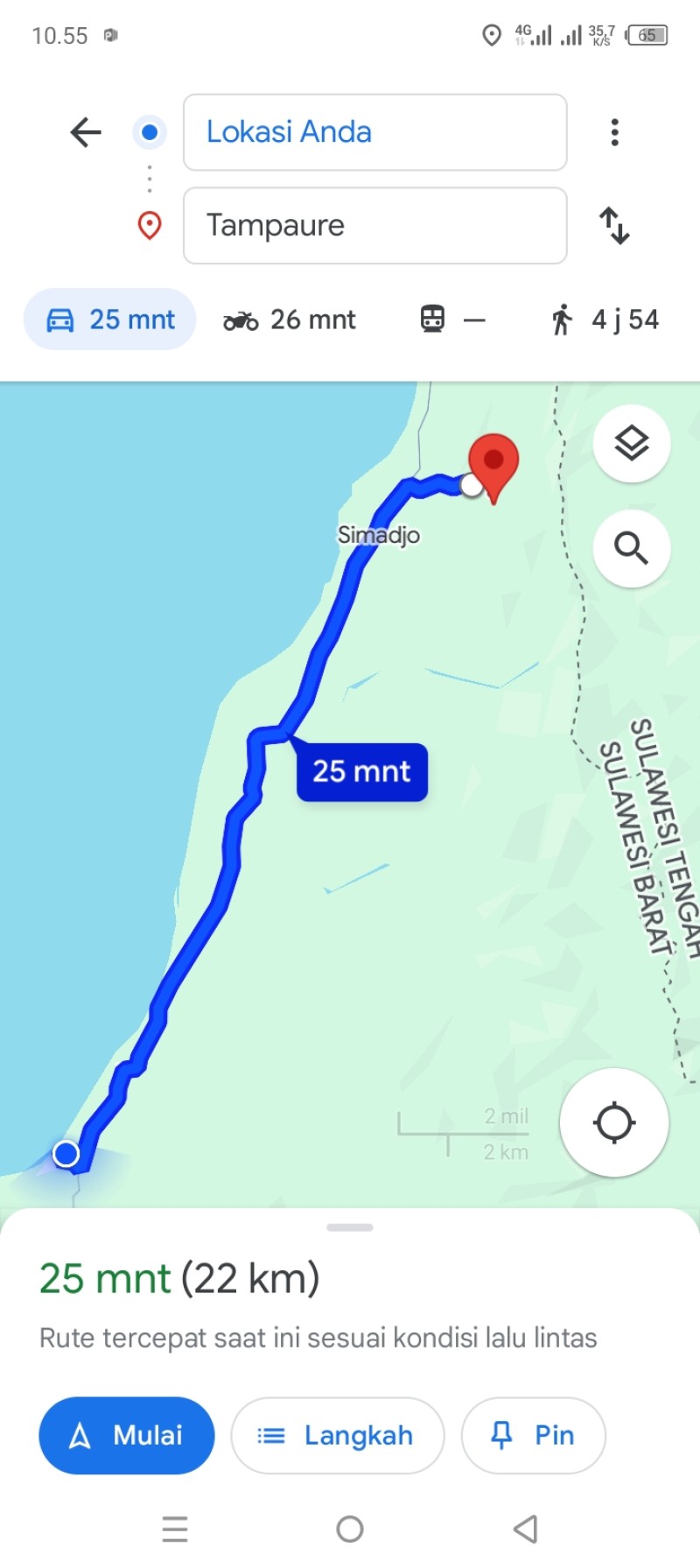
Task: Switch to motorcycle mode 26 mnt
Action: (290, 320)
